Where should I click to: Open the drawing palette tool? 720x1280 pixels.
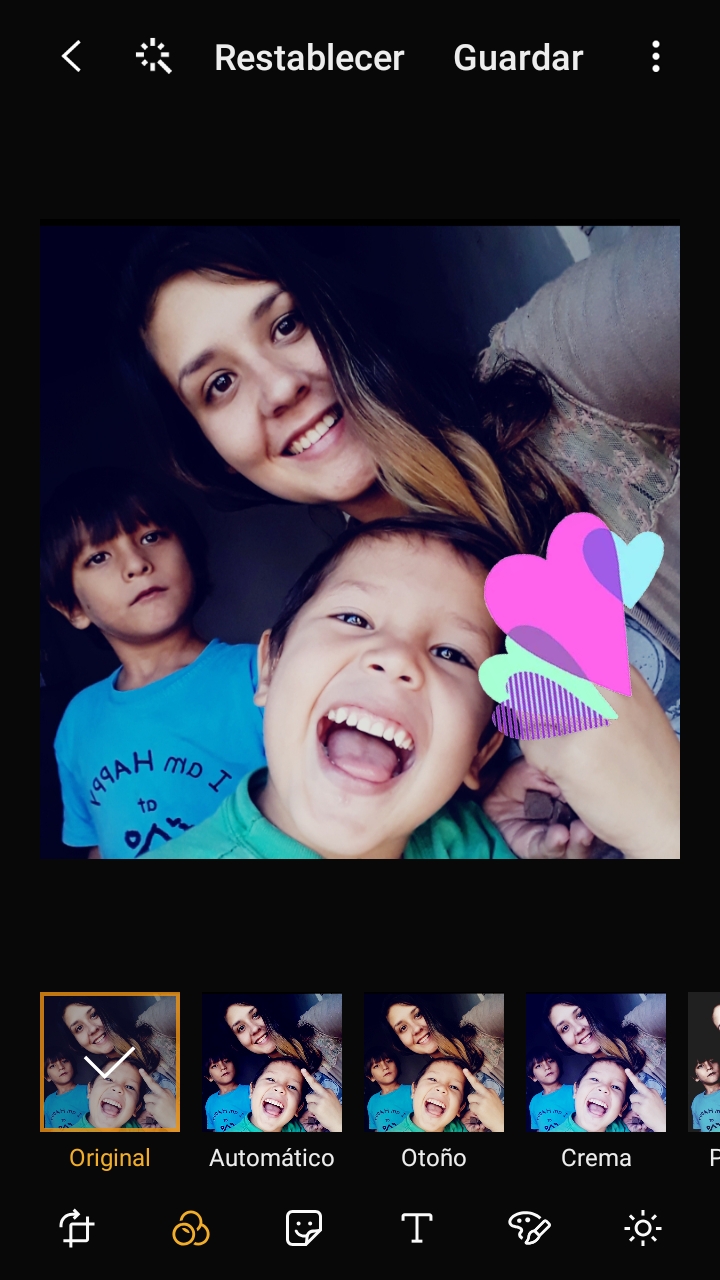(529, 1228)
